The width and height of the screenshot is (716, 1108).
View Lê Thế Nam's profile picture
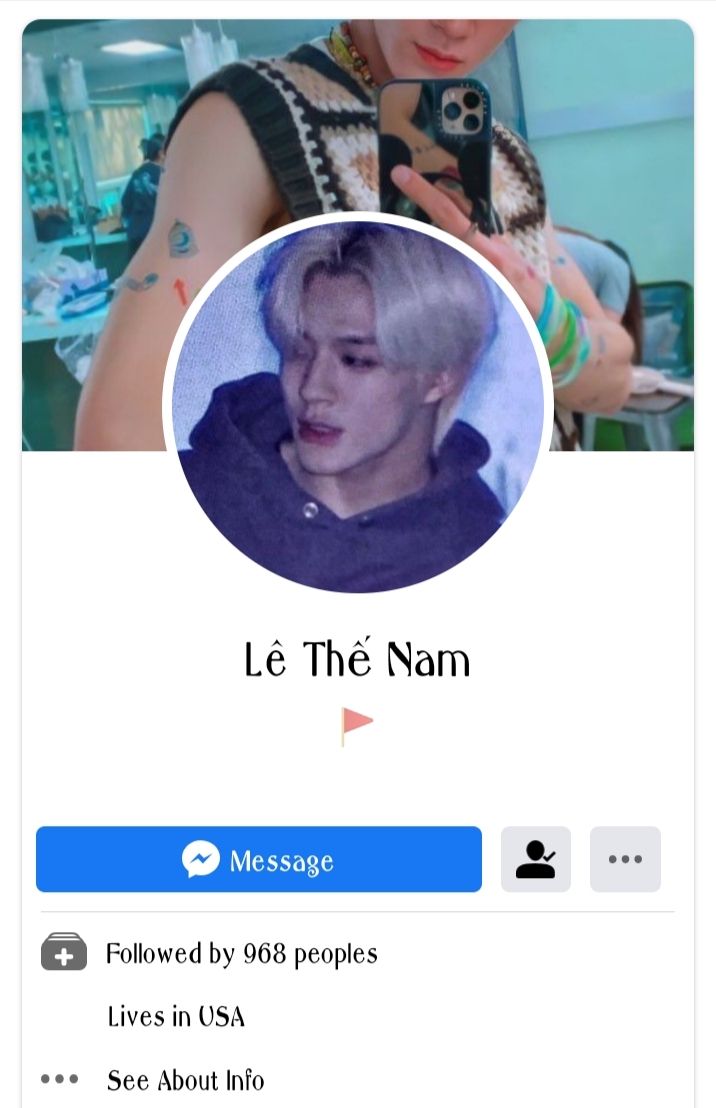358,403
